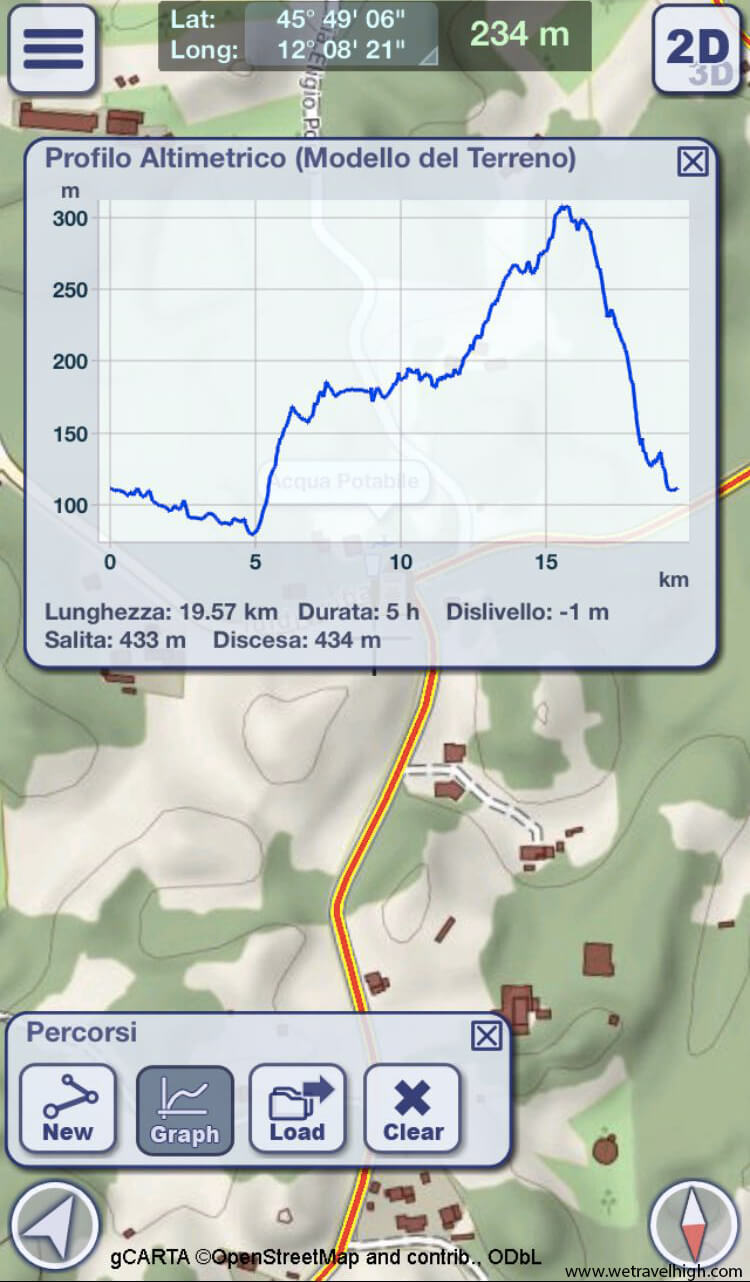Open the hamburger menu
750x1282 pixels.
coord(52,49)
